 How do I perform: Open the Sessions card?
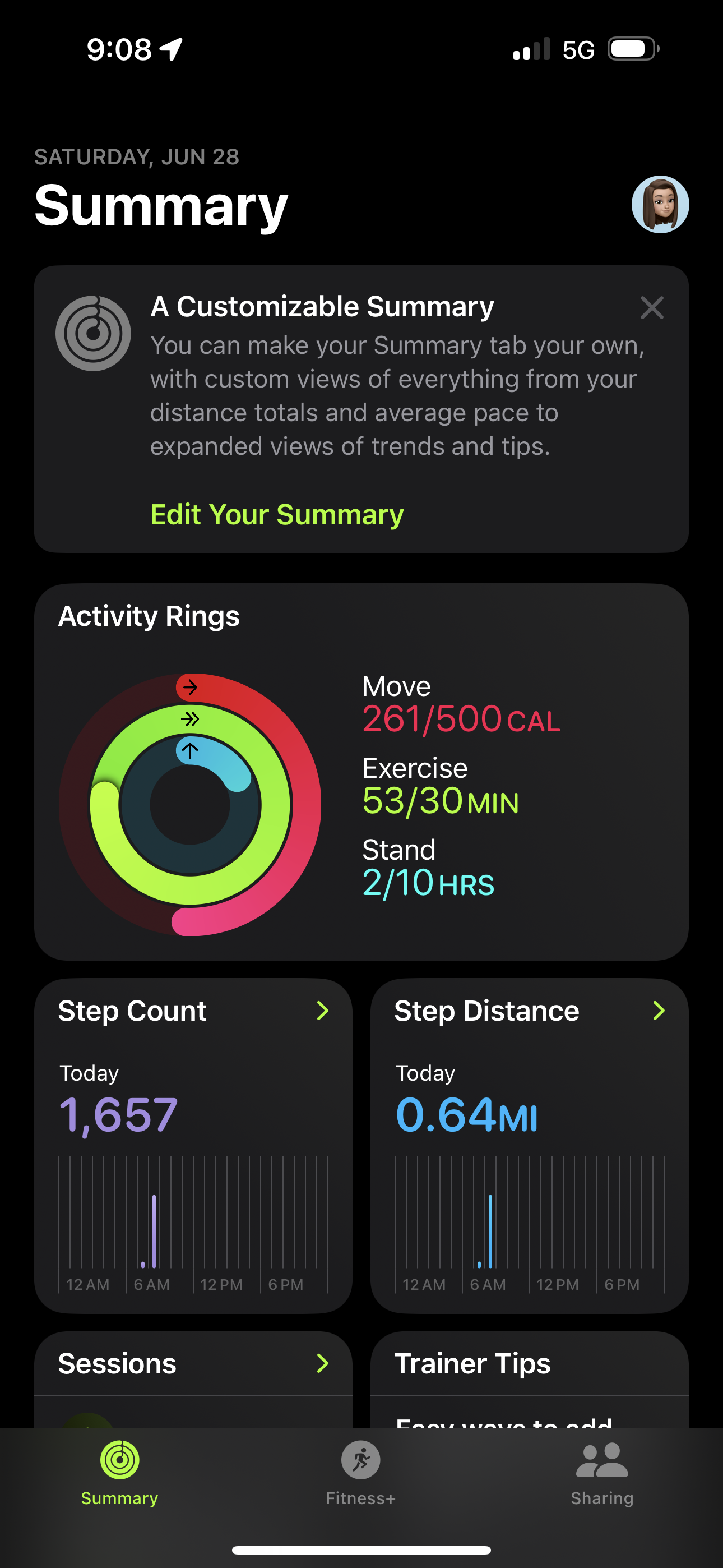[193, 1364]
